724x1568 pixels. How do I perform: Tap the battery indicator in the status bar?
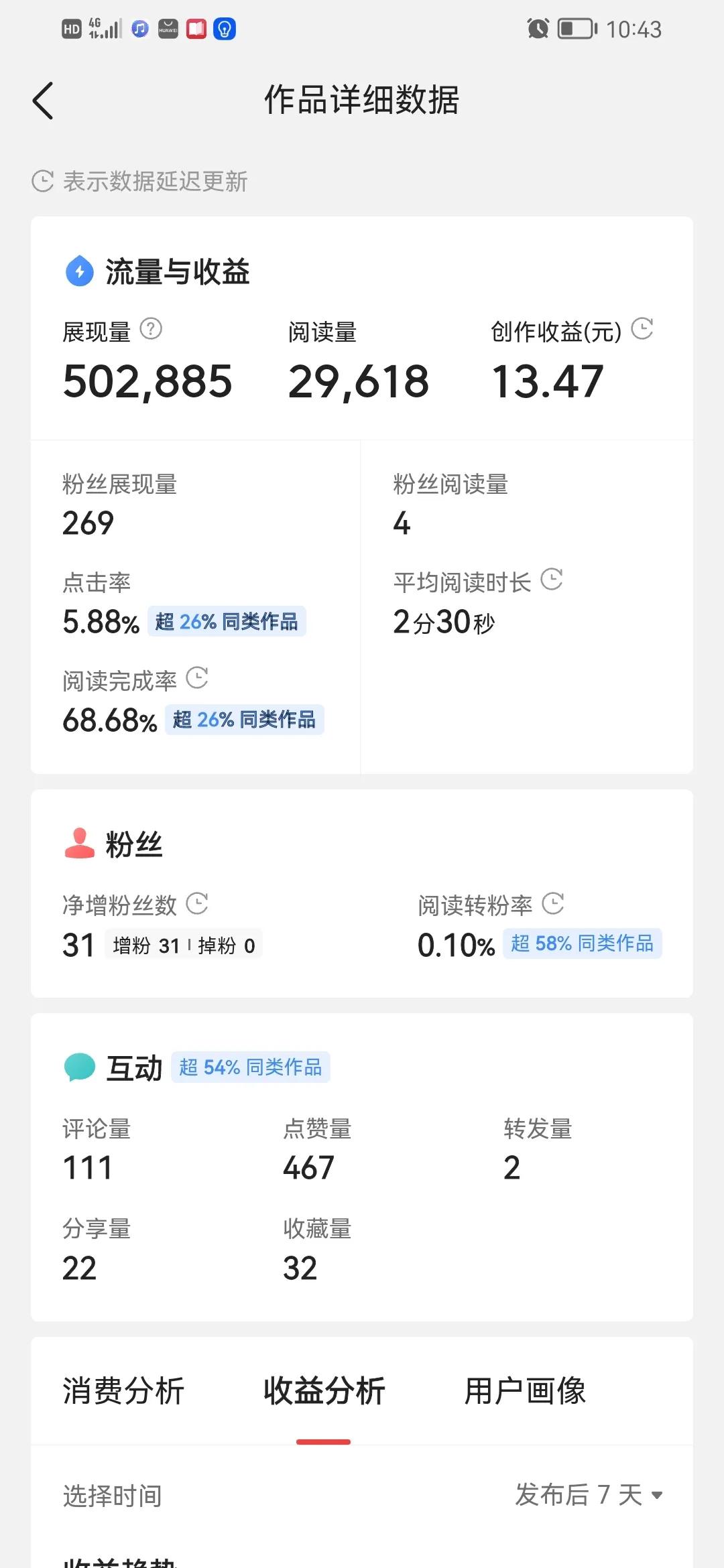pos(573,28)
